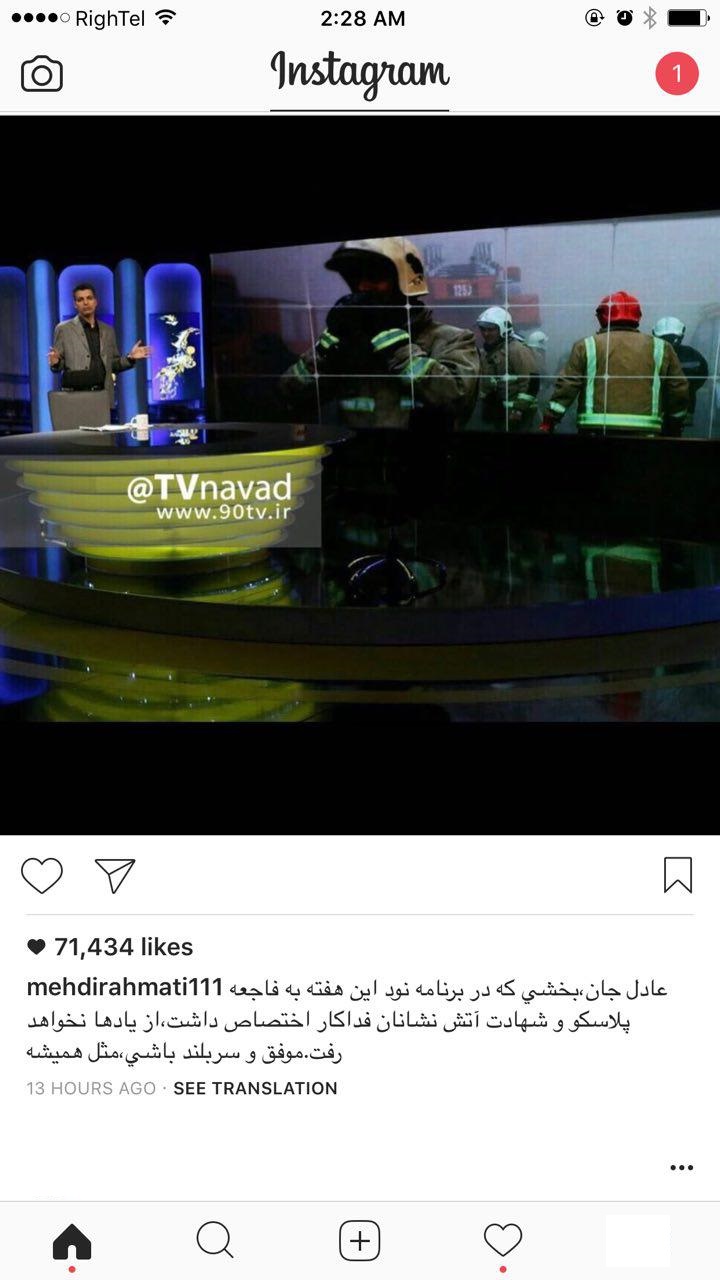This screenshot has height=1280, width=720.
Task: Open the post photo from TVnavad
Action: tap(360, 475)
